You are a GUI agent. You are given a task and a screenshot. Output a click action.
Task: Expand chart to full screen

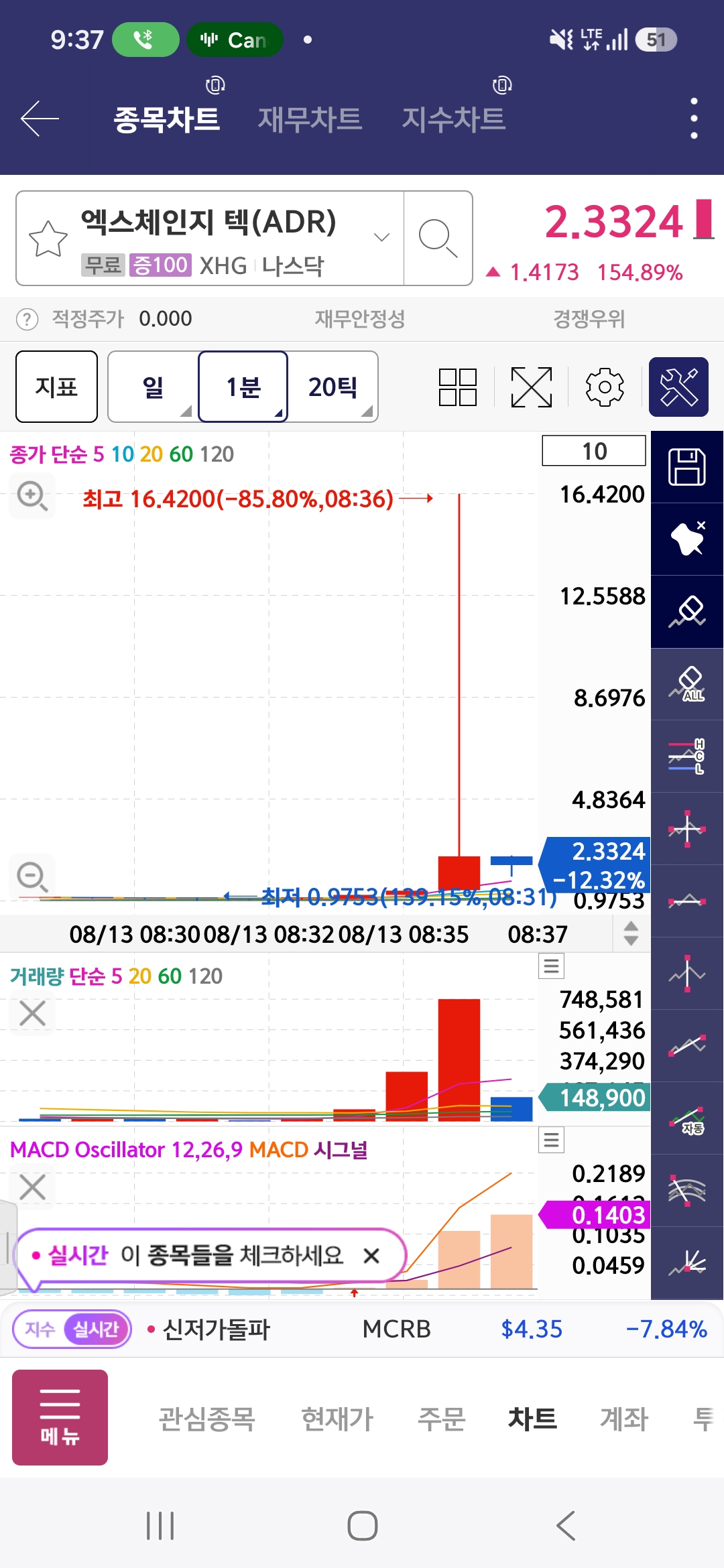tap(531, 387)
